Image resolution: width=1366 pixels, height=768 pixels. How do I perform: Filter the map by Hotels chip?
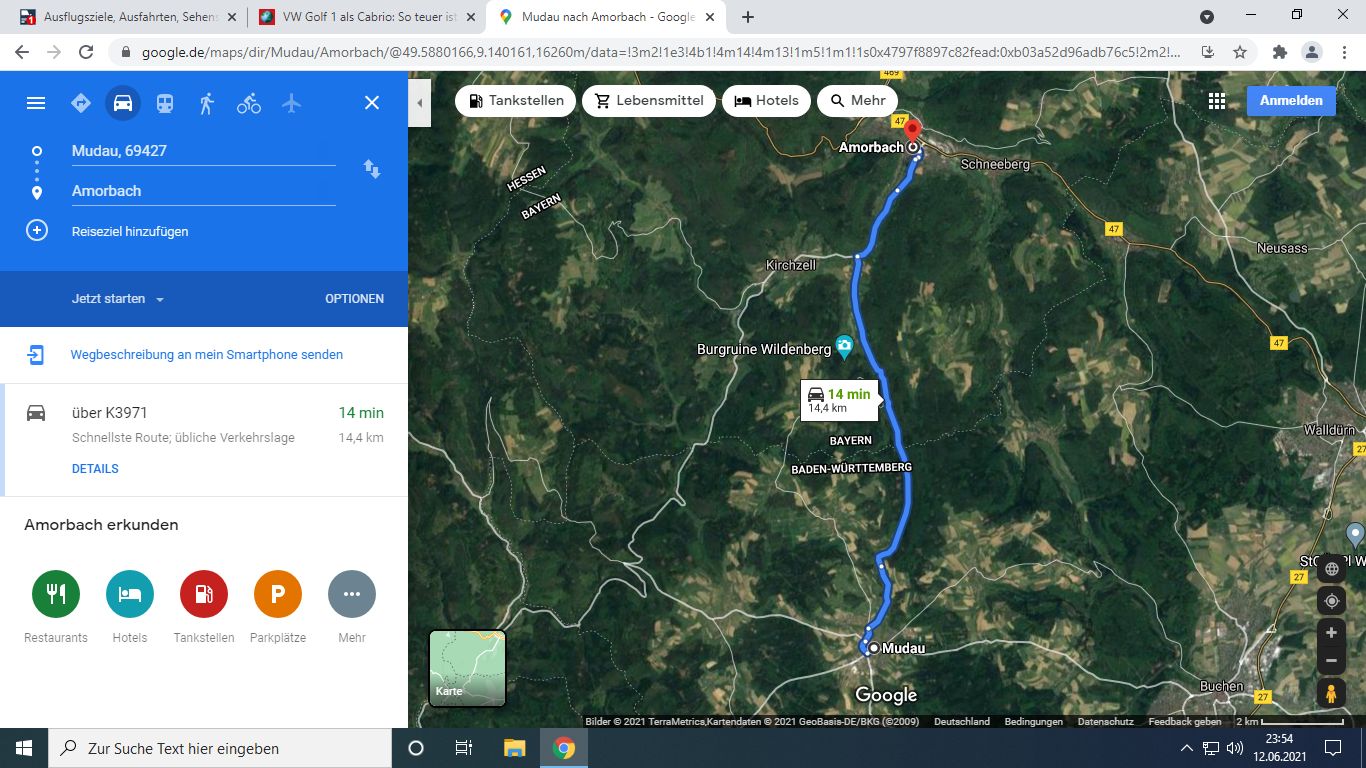(x=766, y=101)
